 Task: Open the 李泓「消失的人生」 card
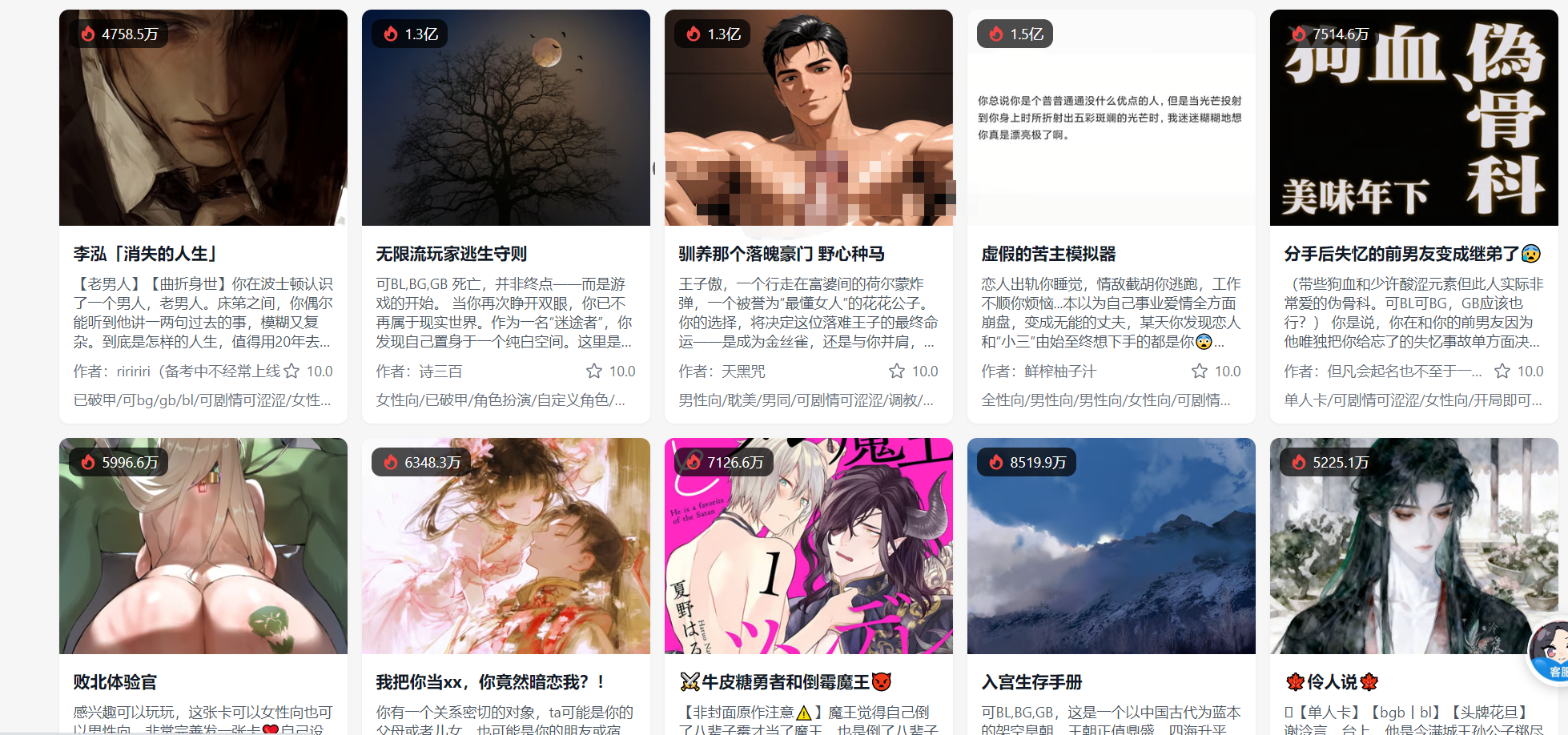(x=146, y=254)
